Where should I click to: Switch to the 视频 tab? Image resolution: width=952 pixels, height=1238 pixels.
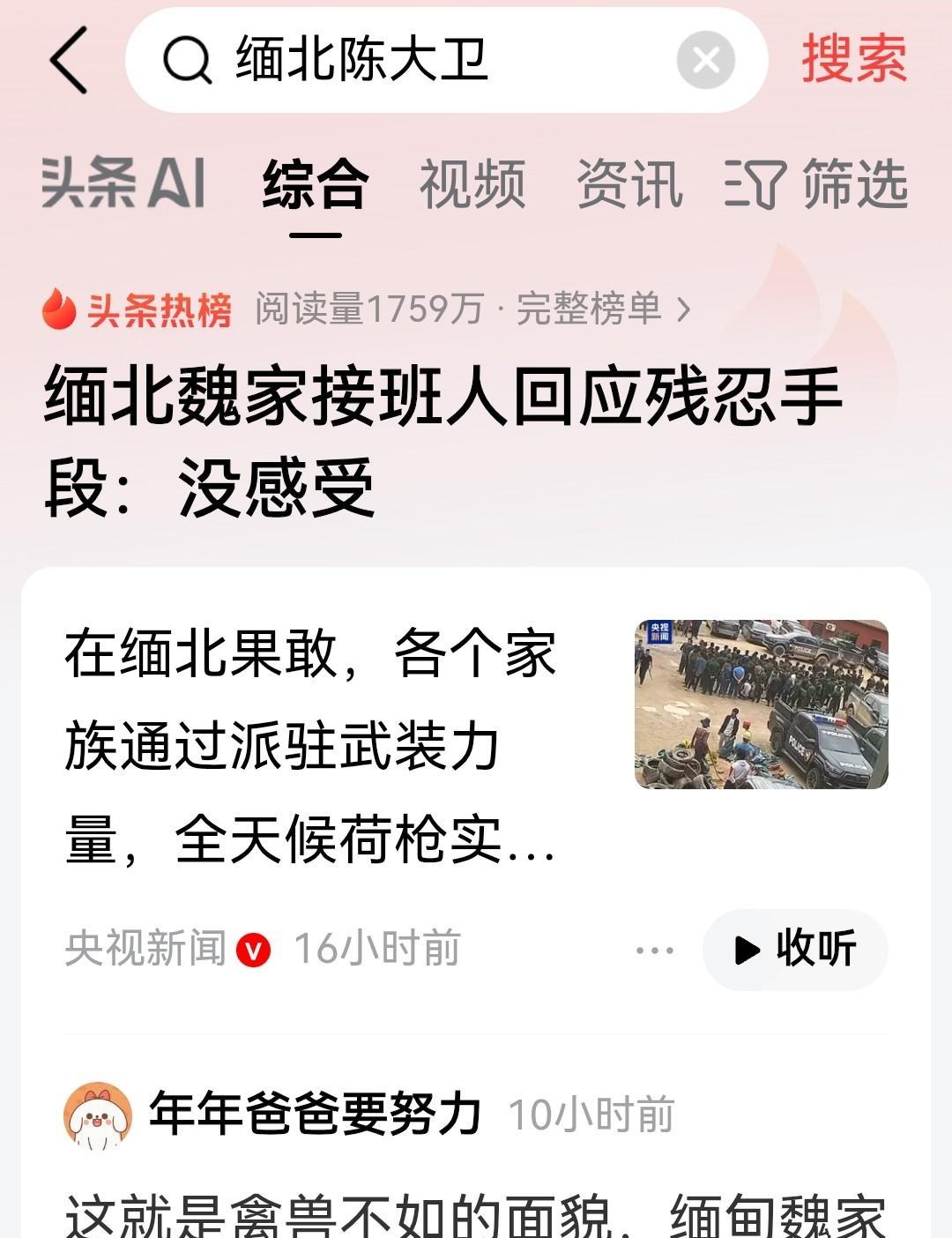pyautogui.click(x=472, y=185)
